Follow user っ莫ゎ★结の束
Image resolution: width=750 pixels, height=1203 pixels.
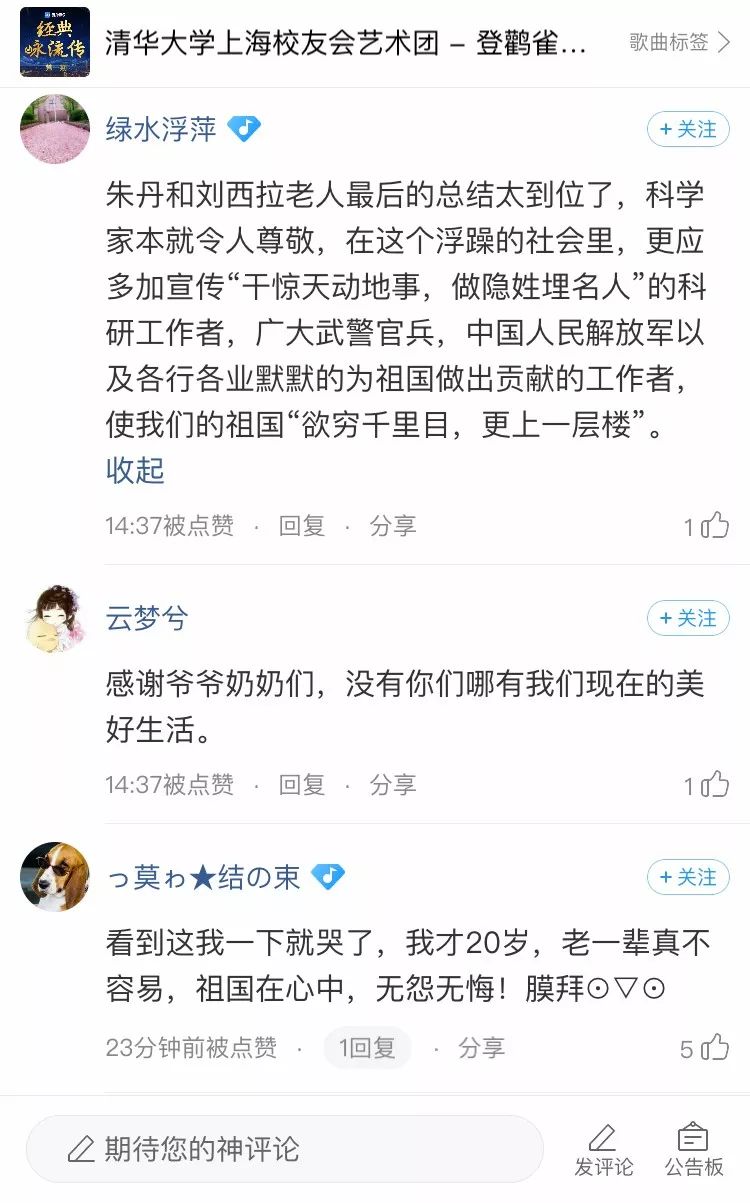pyautogui.click(x=688, y=877)
